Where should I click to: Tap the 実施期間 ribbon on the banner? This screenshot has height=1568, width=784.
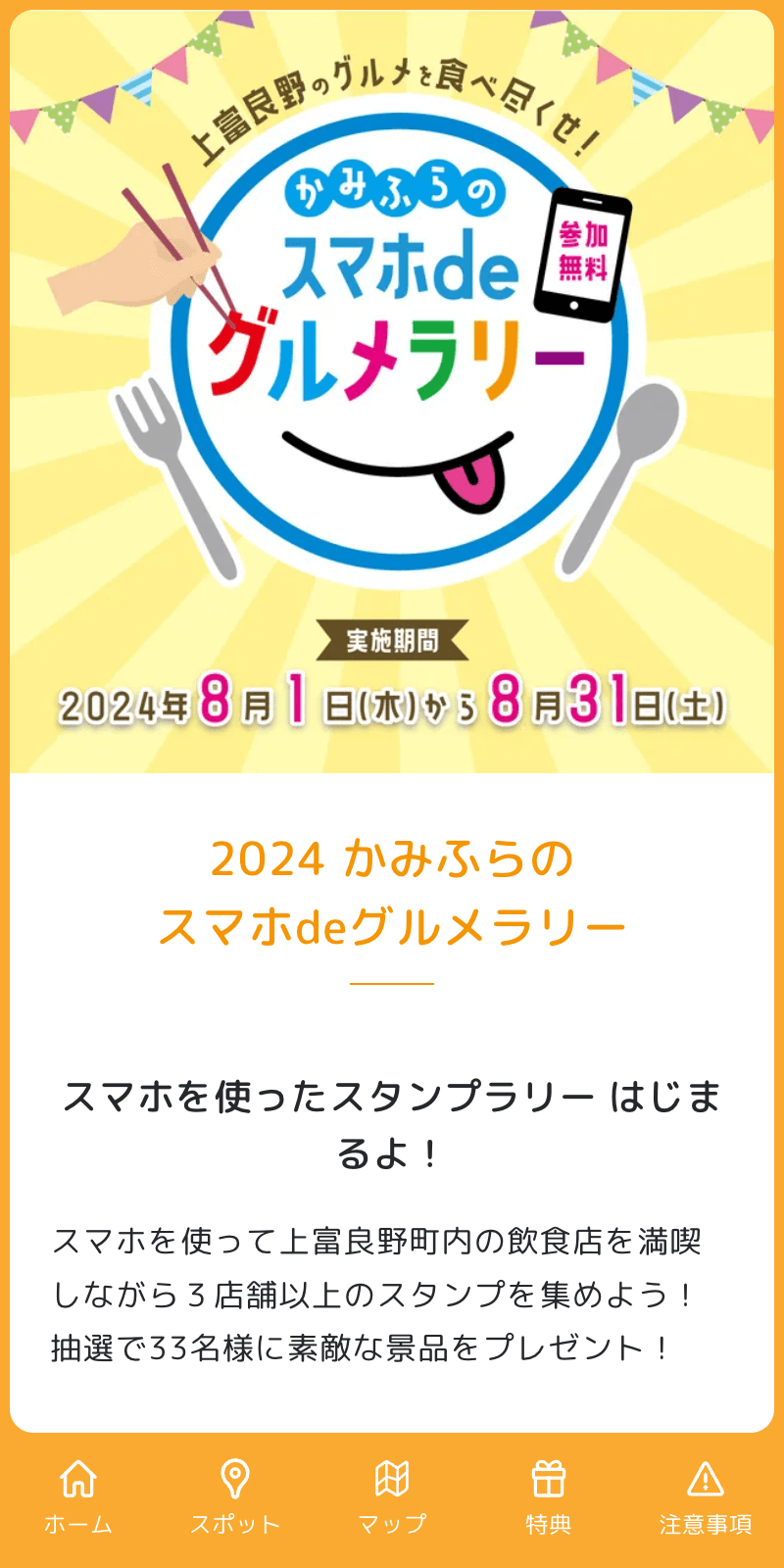392,640
